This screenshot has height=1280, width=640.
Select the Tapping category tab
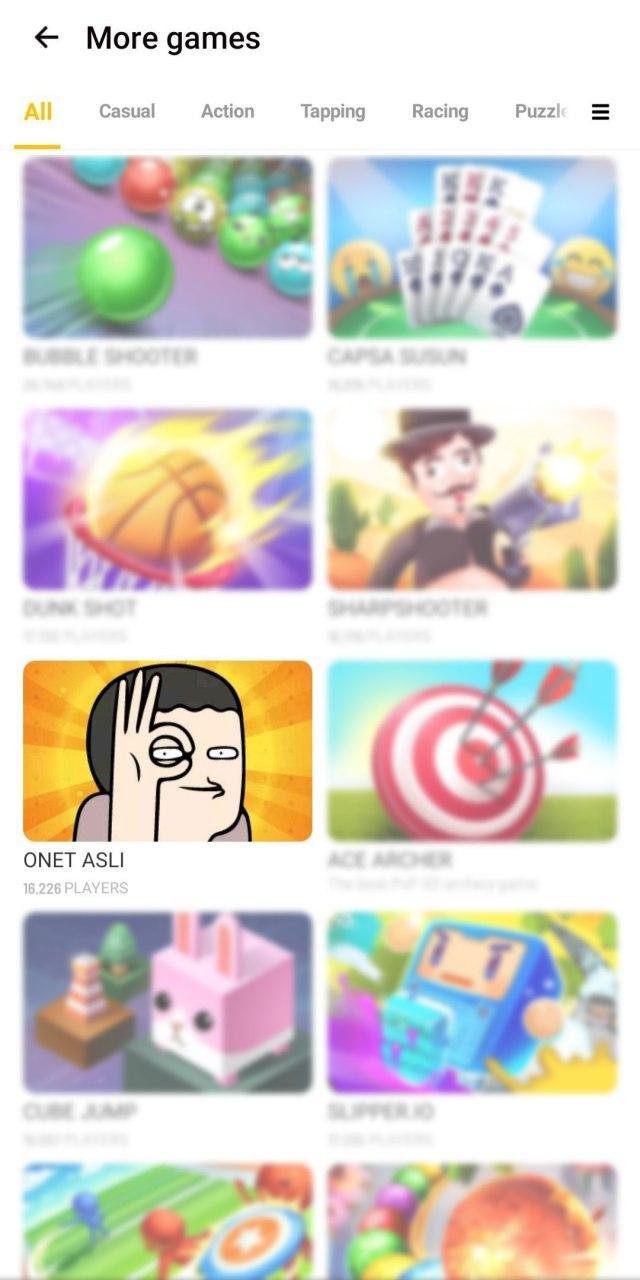332,111
